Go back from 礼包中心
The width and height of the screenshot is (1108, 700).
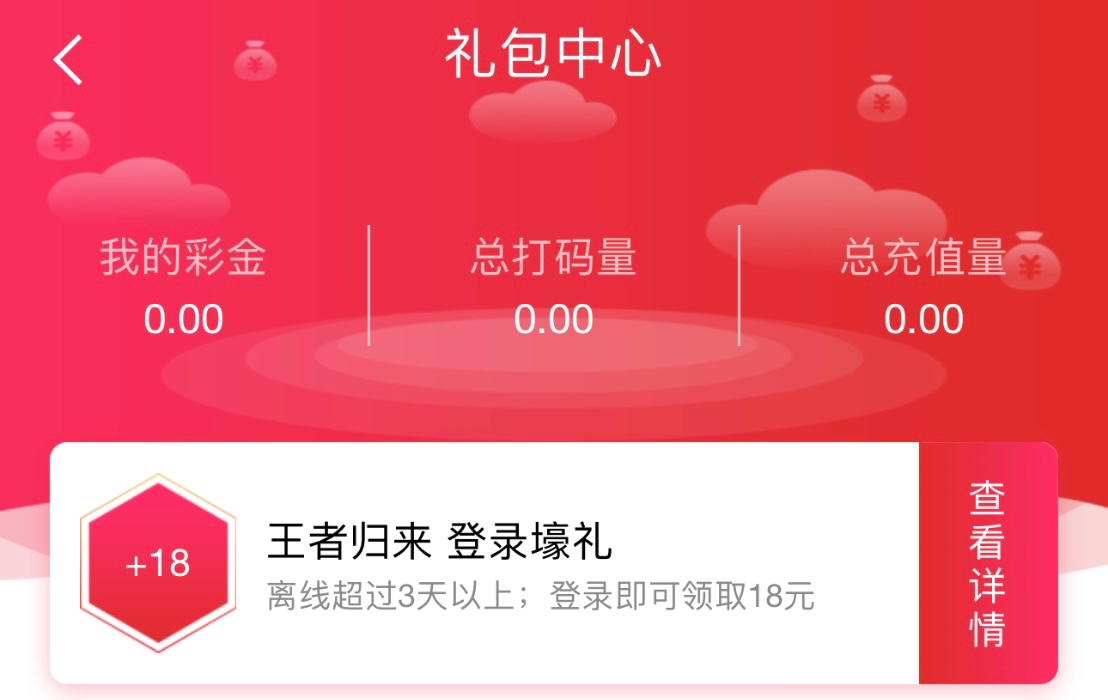tap(68, 60)
